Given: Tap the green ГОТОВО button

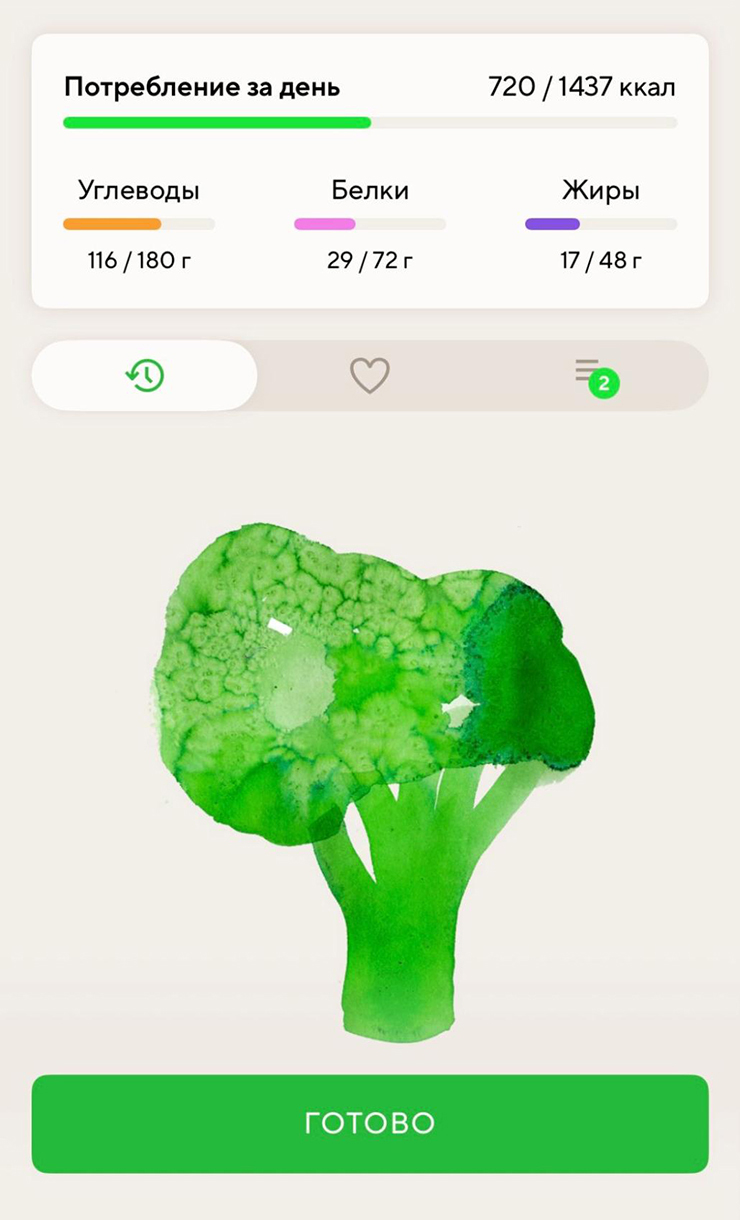Looking at the screenshot, I should pos(369,1123).
